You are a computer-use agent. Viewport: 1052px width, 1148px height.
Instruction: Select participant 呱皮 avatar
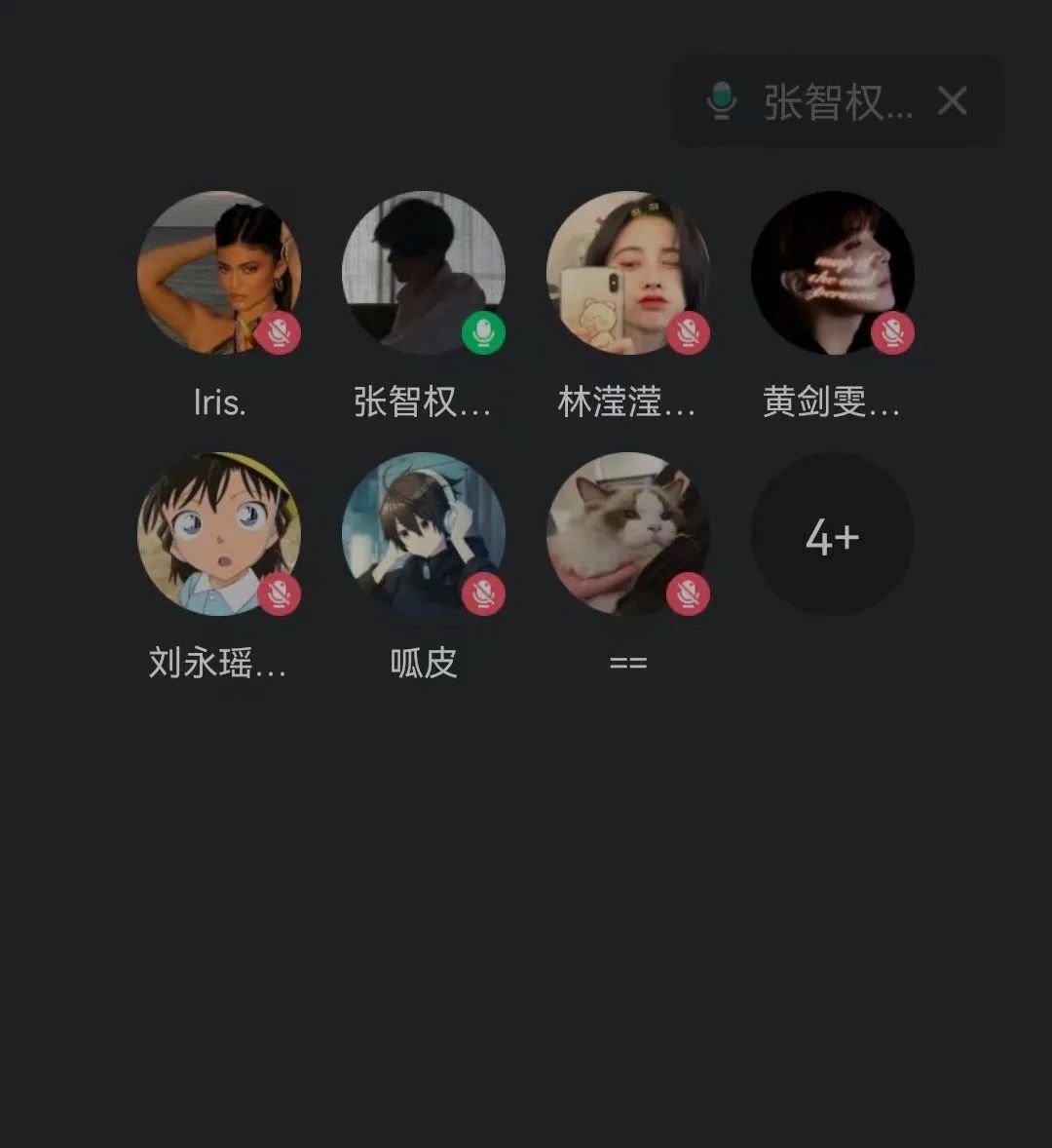[x=424, y=534]
